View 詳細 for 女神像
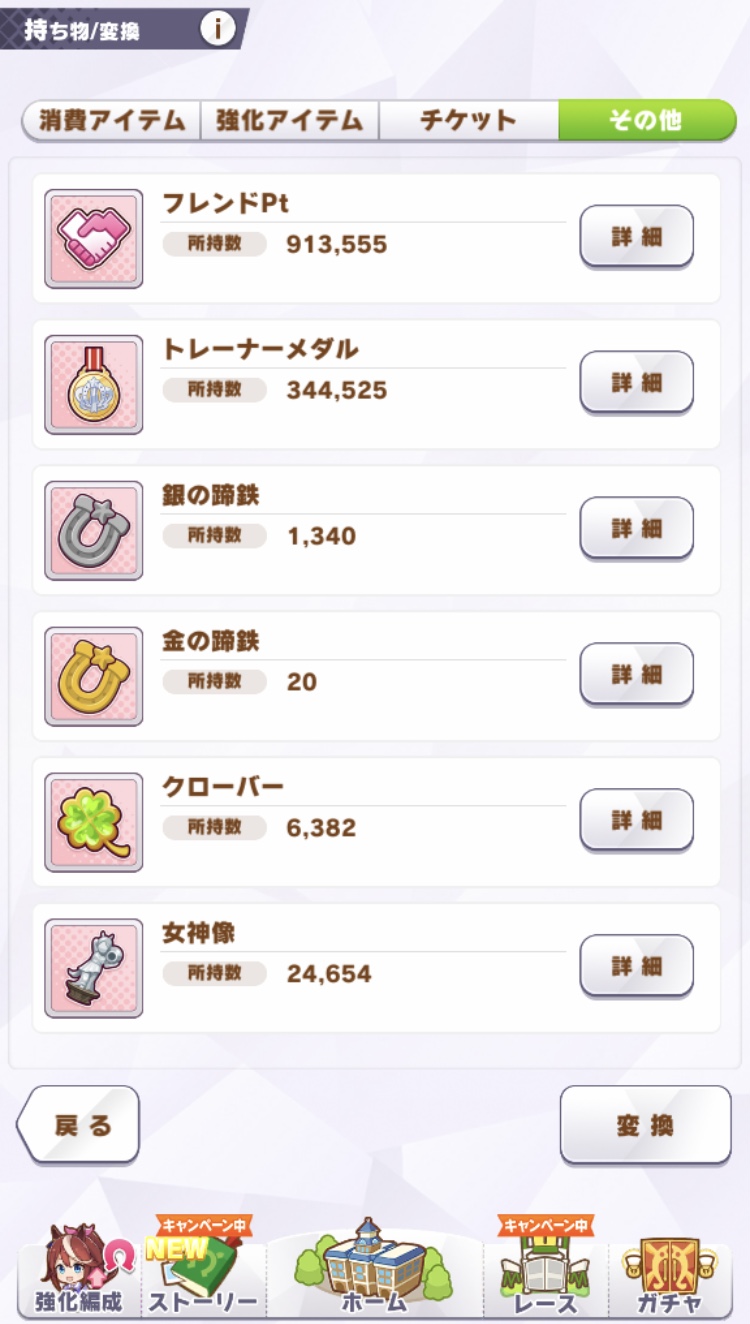Image resolution: width=750 pixels, height=1324 pixels. [x=636, y=966]
